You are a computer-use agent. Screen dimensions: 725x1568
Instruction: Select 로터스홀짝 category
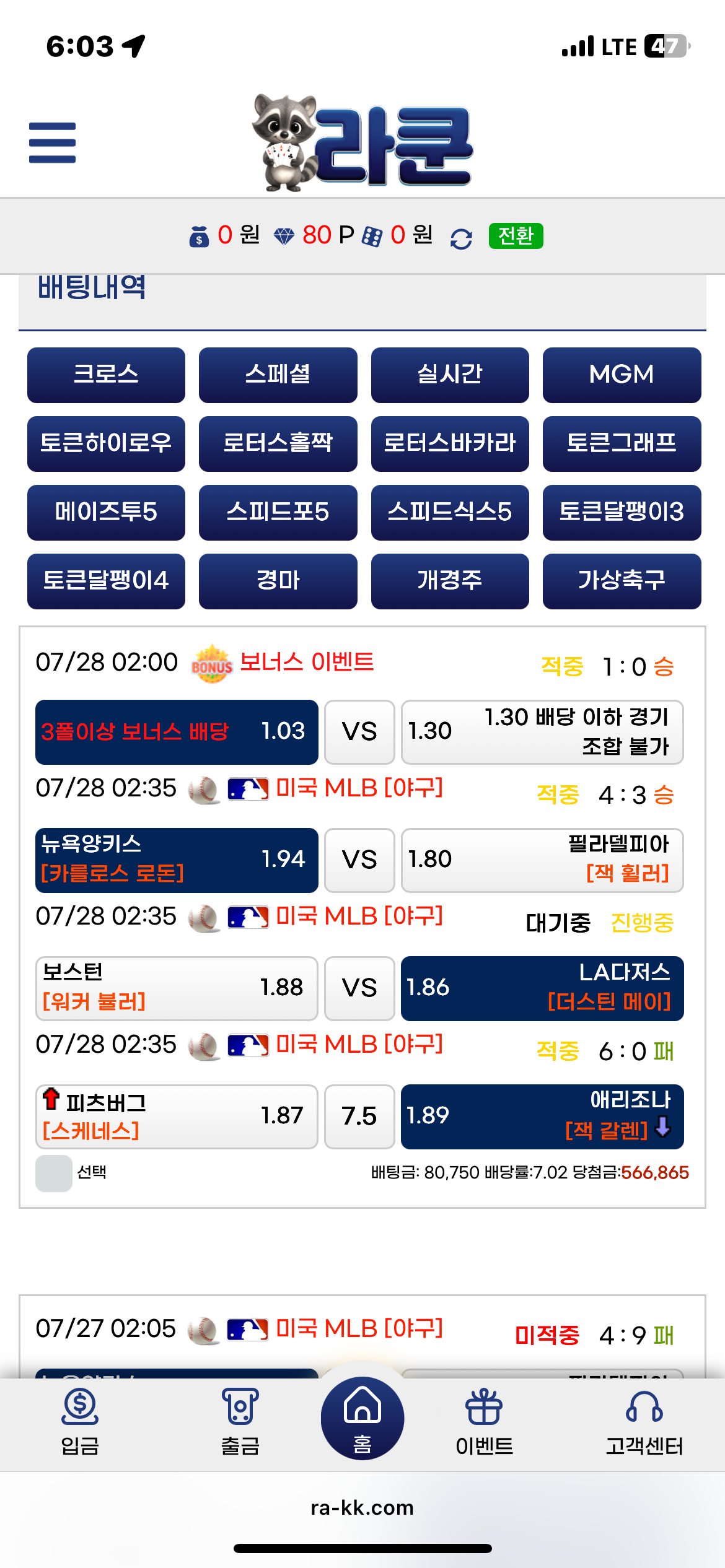278,443
